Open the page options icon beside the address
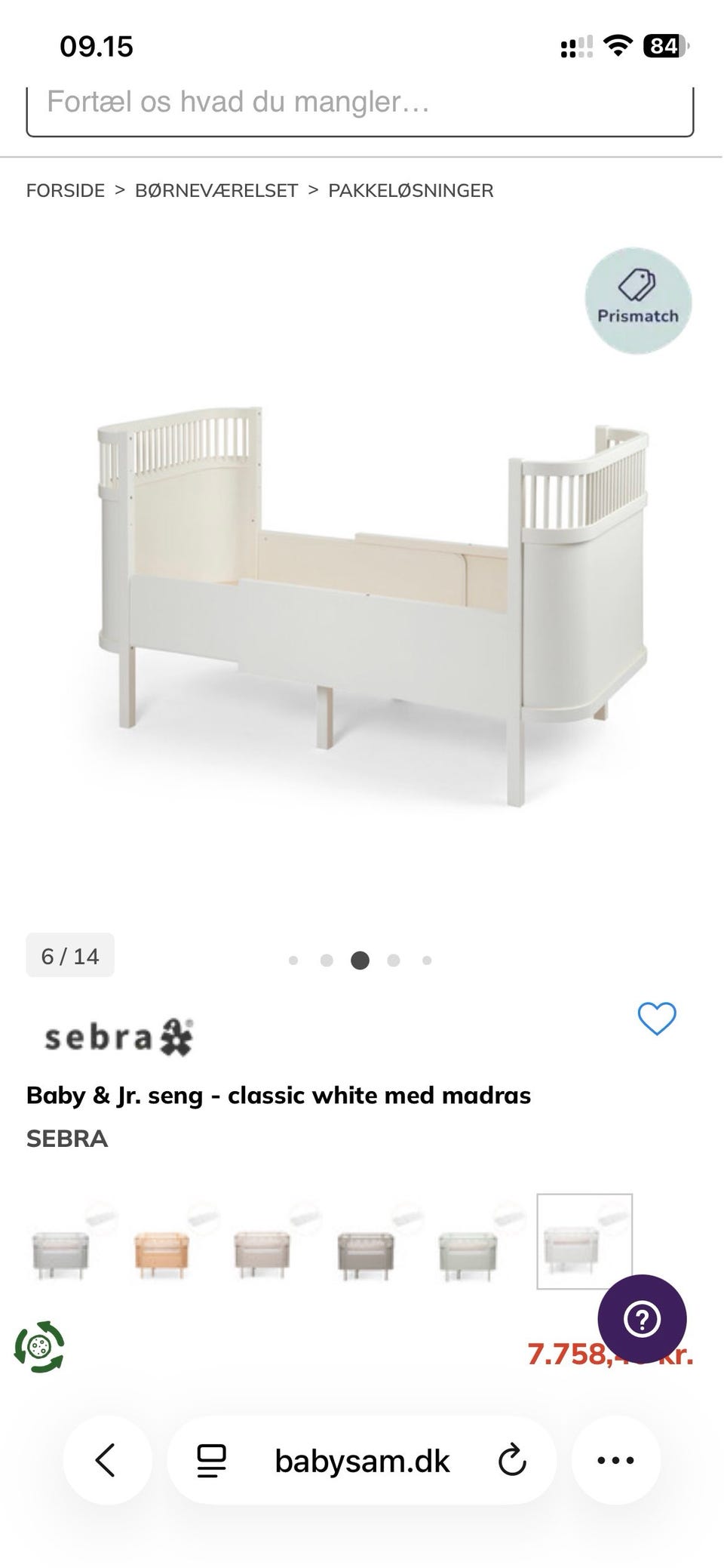 pyautogui.click(x=211, y=1460)
